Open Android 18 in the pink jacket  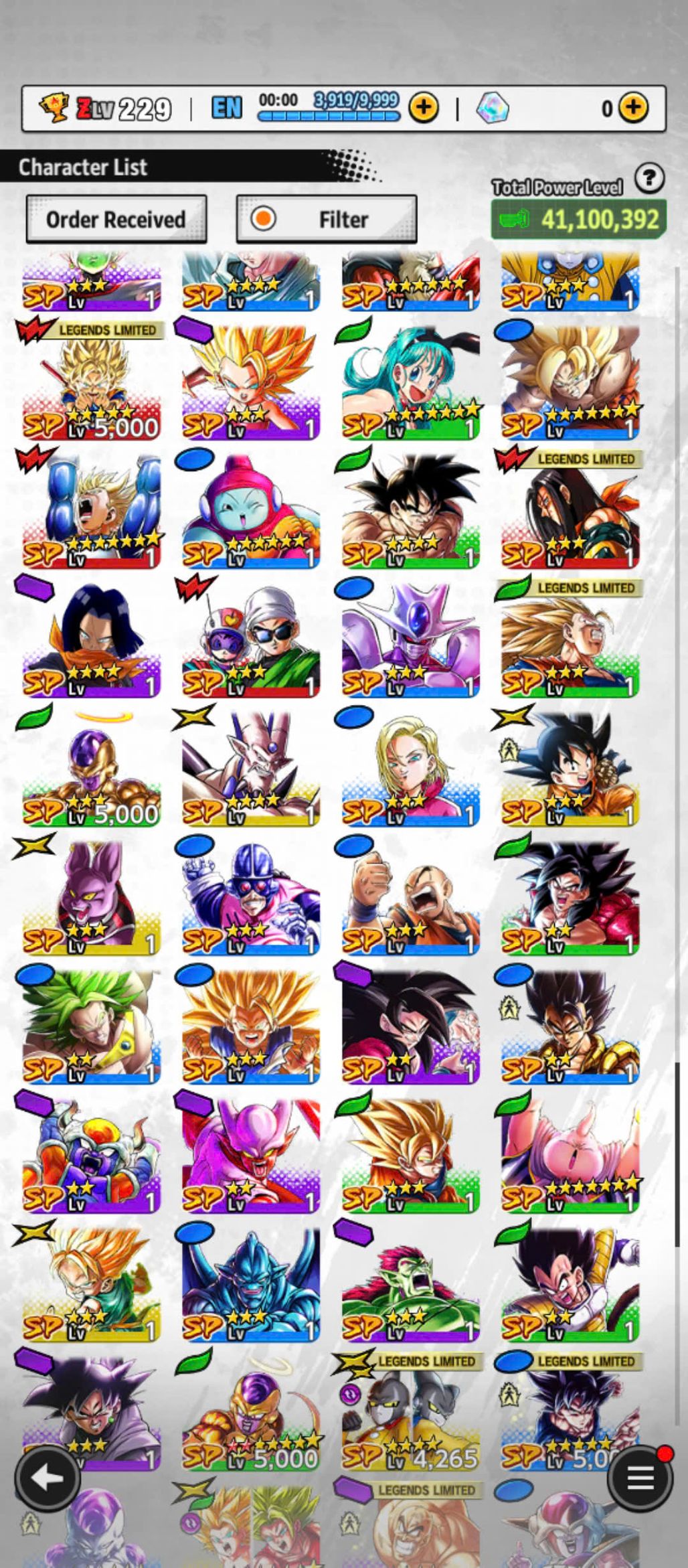tap(410, 770)
